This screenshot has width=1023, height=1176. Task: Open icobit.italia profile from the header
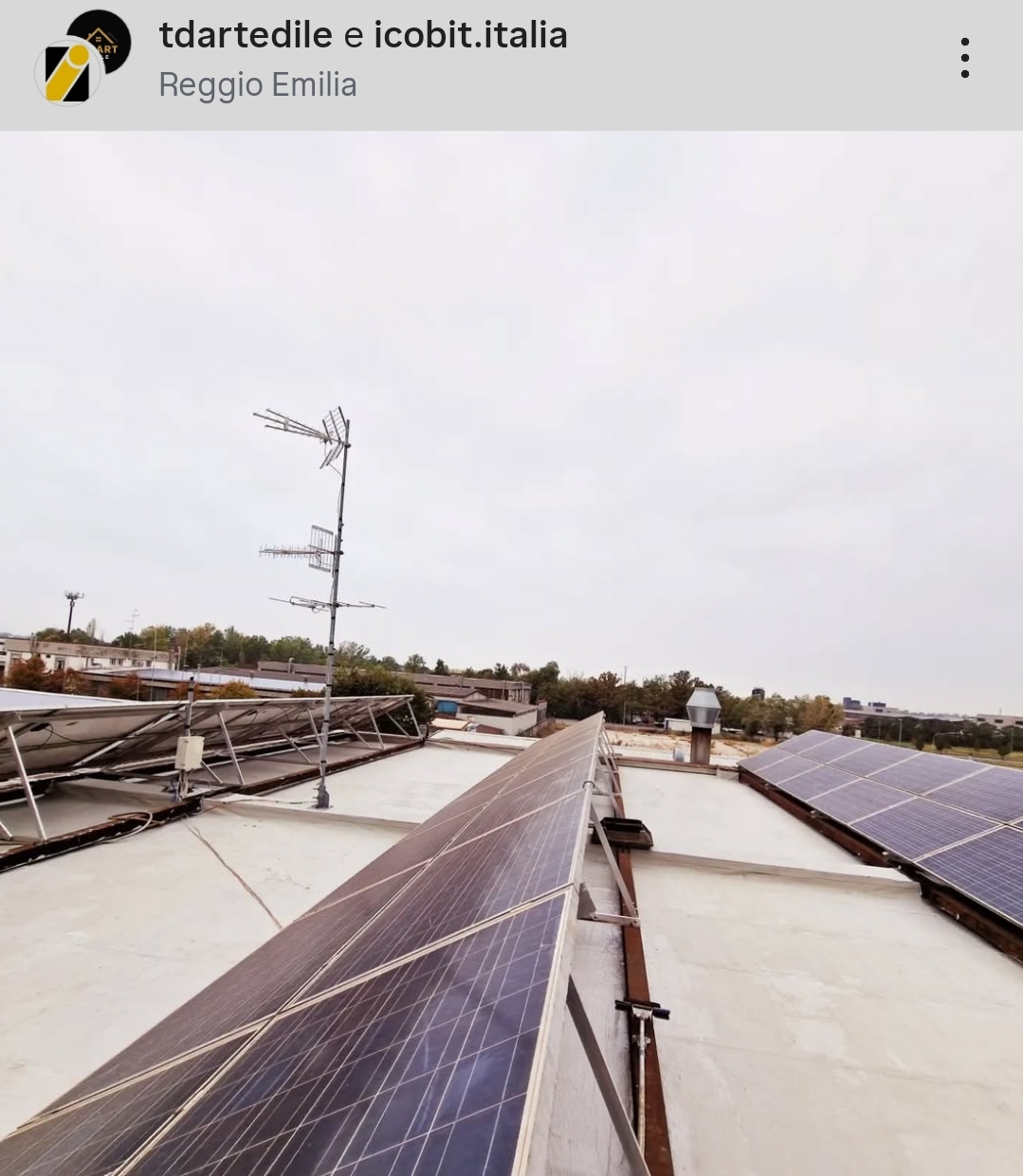(x=470, y=36)
